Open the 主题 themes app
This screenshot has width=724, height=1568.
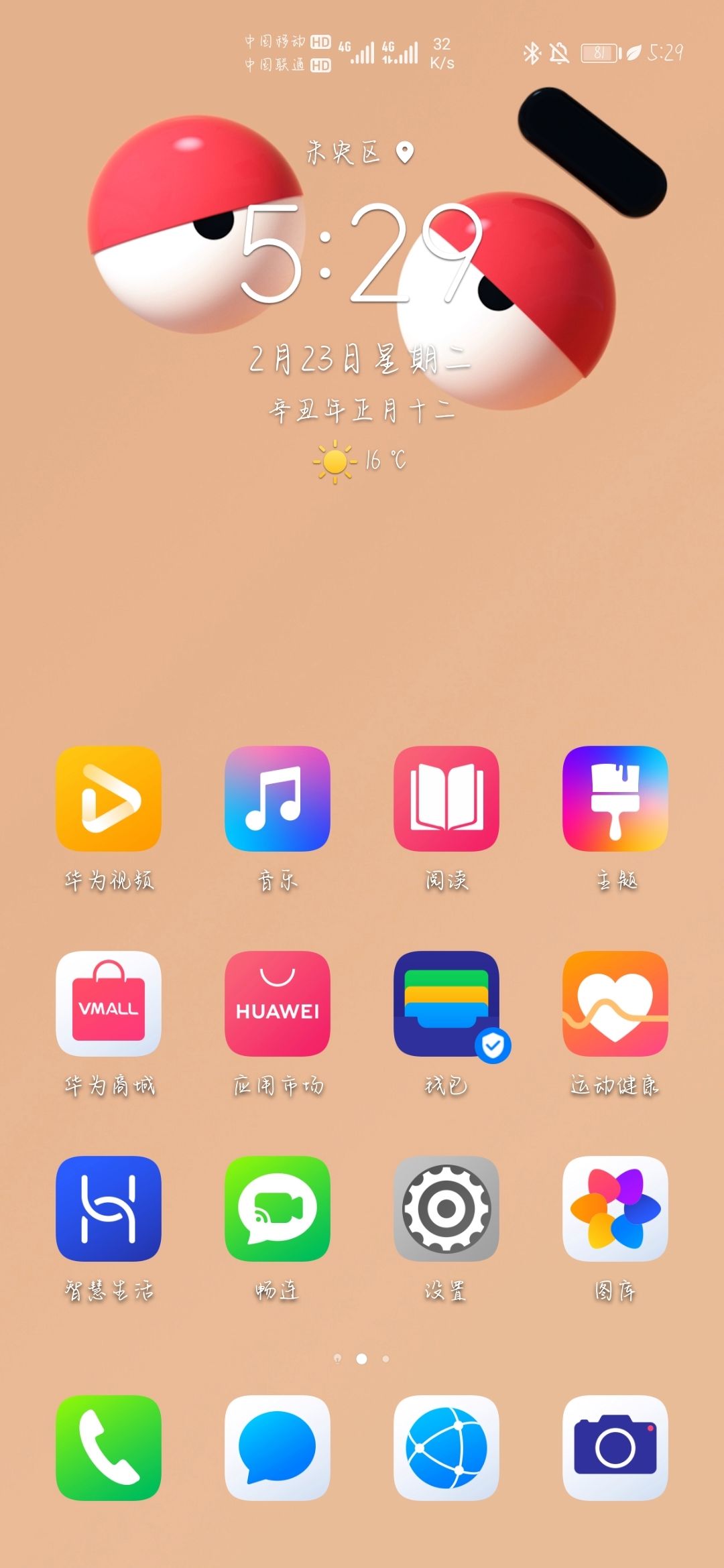pos(615,799)
